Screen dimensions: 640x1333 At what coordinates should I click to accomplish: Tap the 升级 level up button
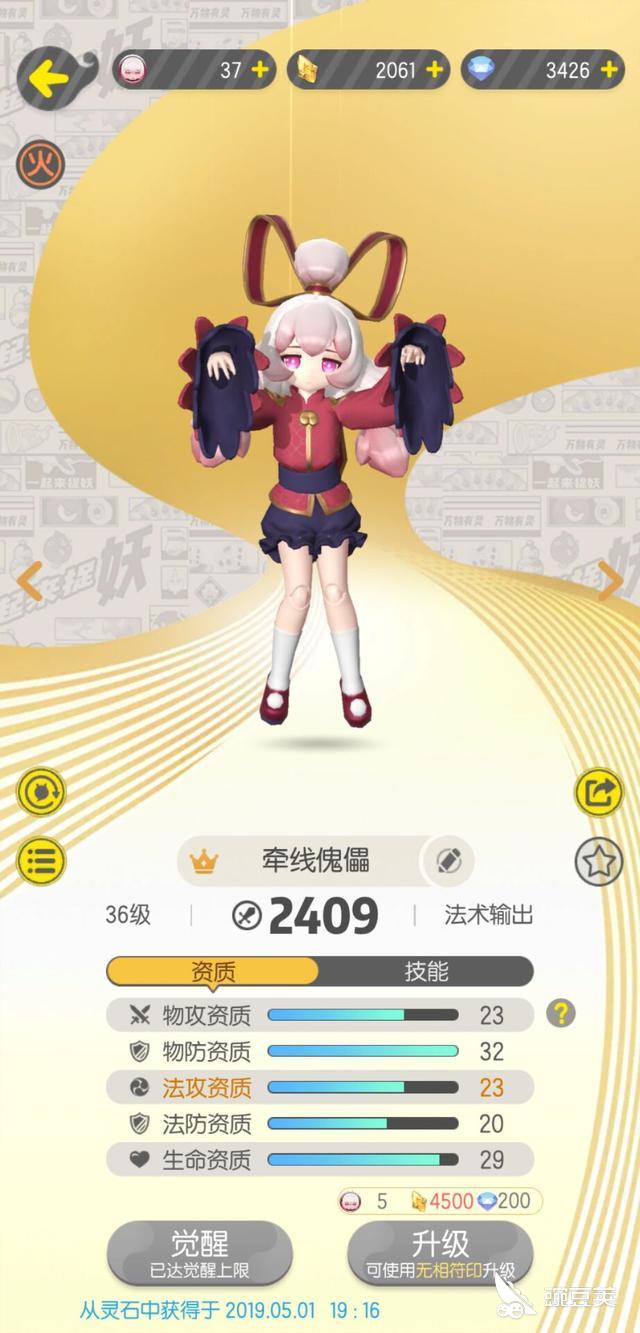click(440, 1252)
